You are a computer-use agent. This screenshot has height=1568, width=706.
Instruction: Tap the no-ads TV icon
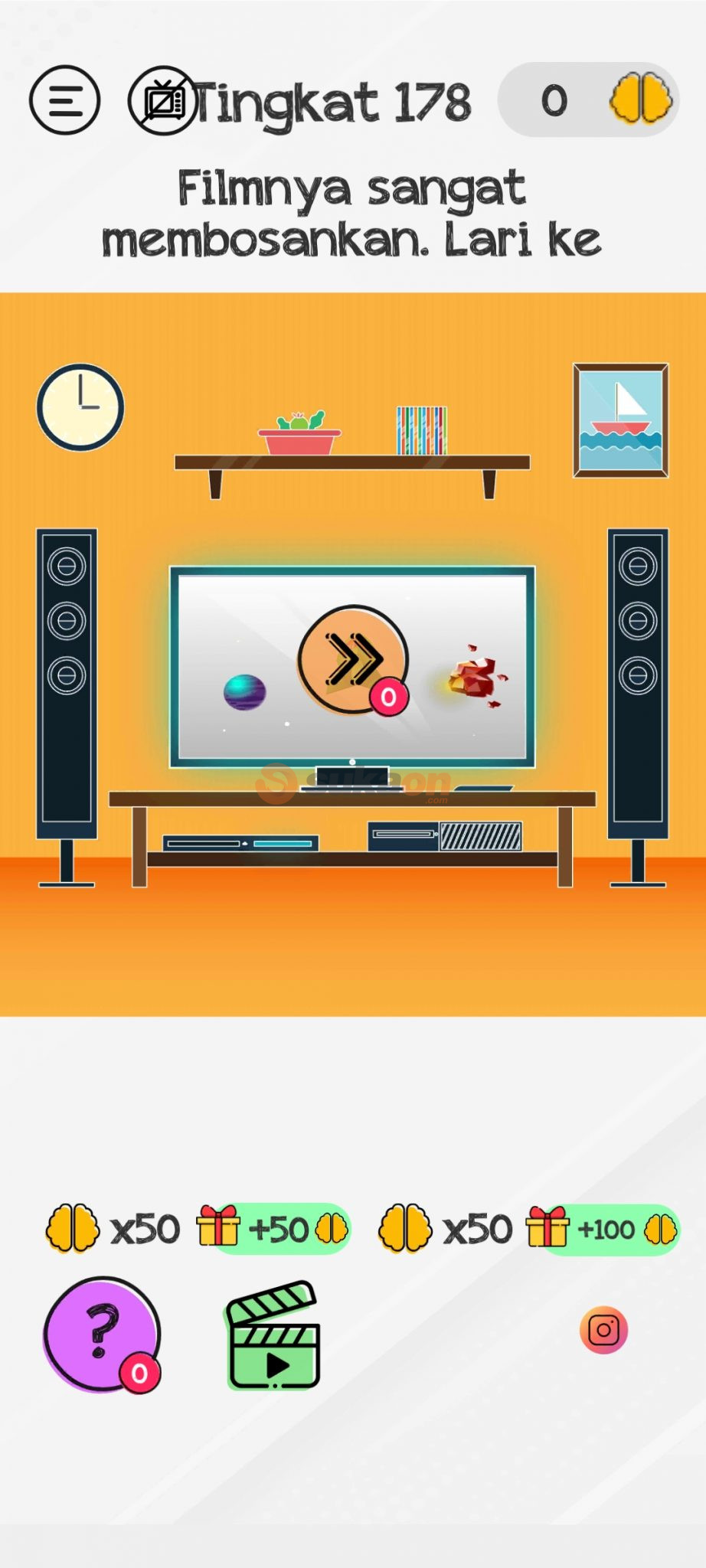[164, 101]
